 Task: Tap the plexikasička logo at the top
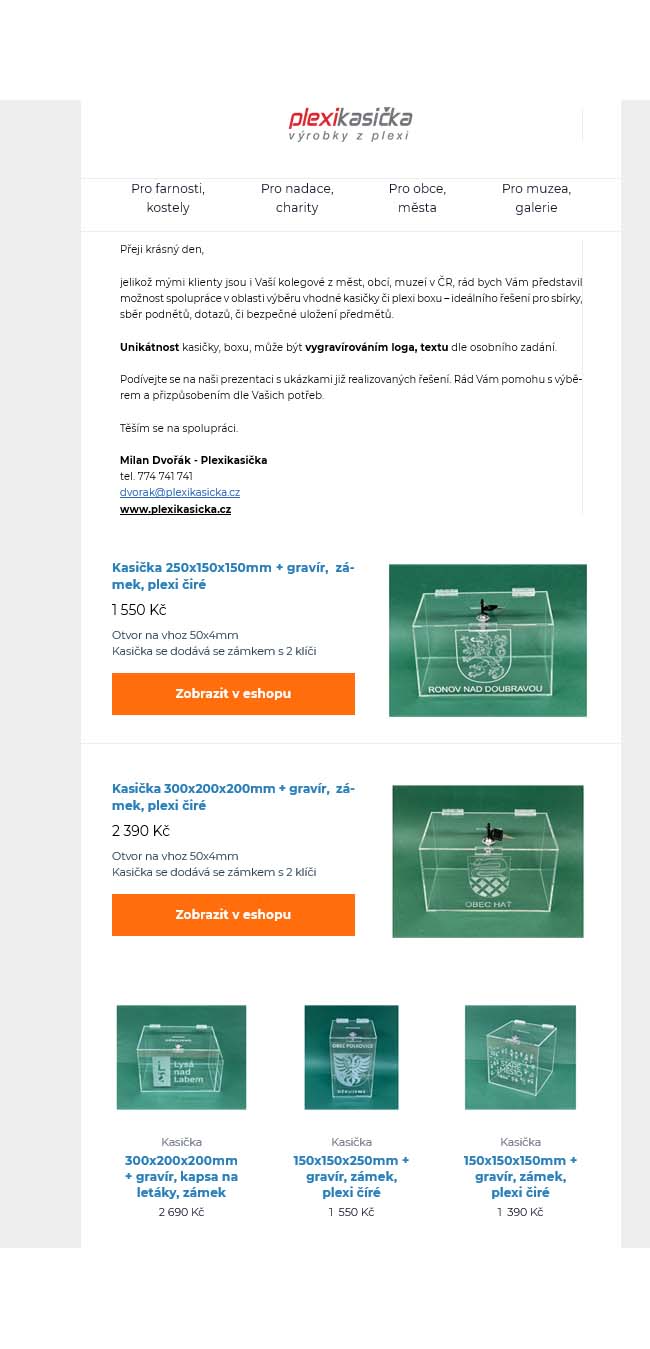coord(350,125)
